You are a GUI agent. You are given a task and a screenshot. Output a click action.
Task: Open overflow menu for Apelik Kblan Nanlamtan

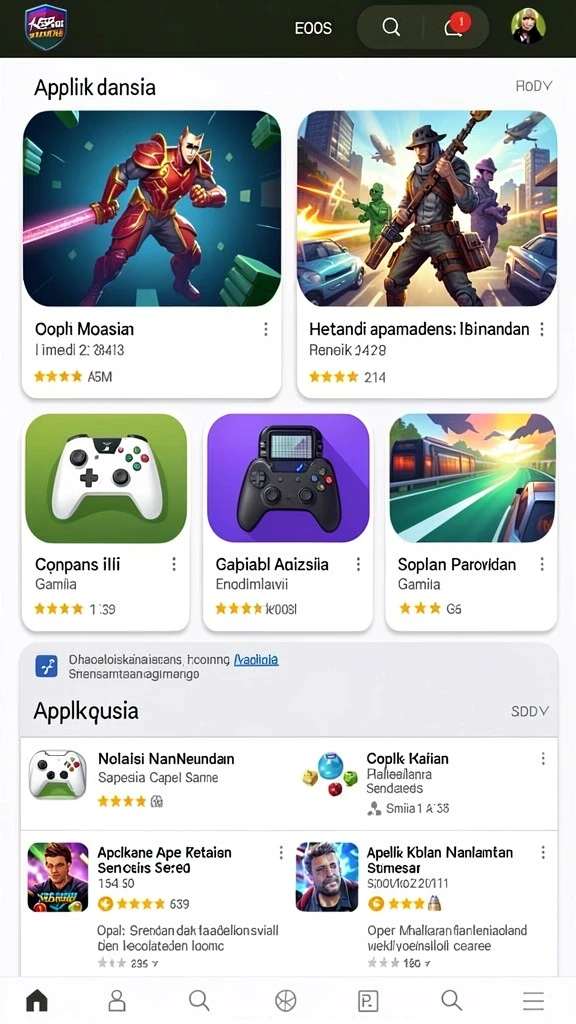[543, 853]
